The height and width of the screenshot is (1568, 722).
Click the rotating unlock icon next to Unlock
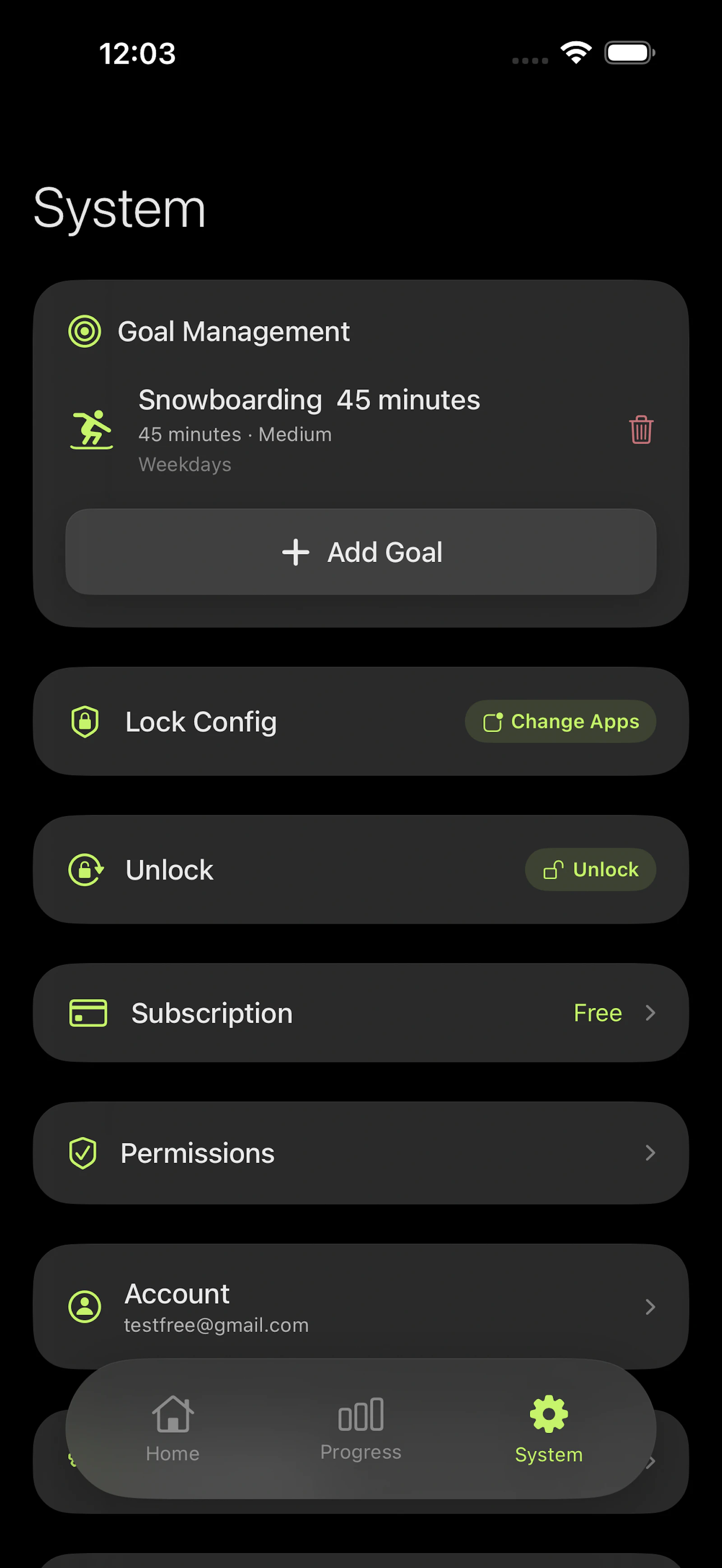point(86,869)
